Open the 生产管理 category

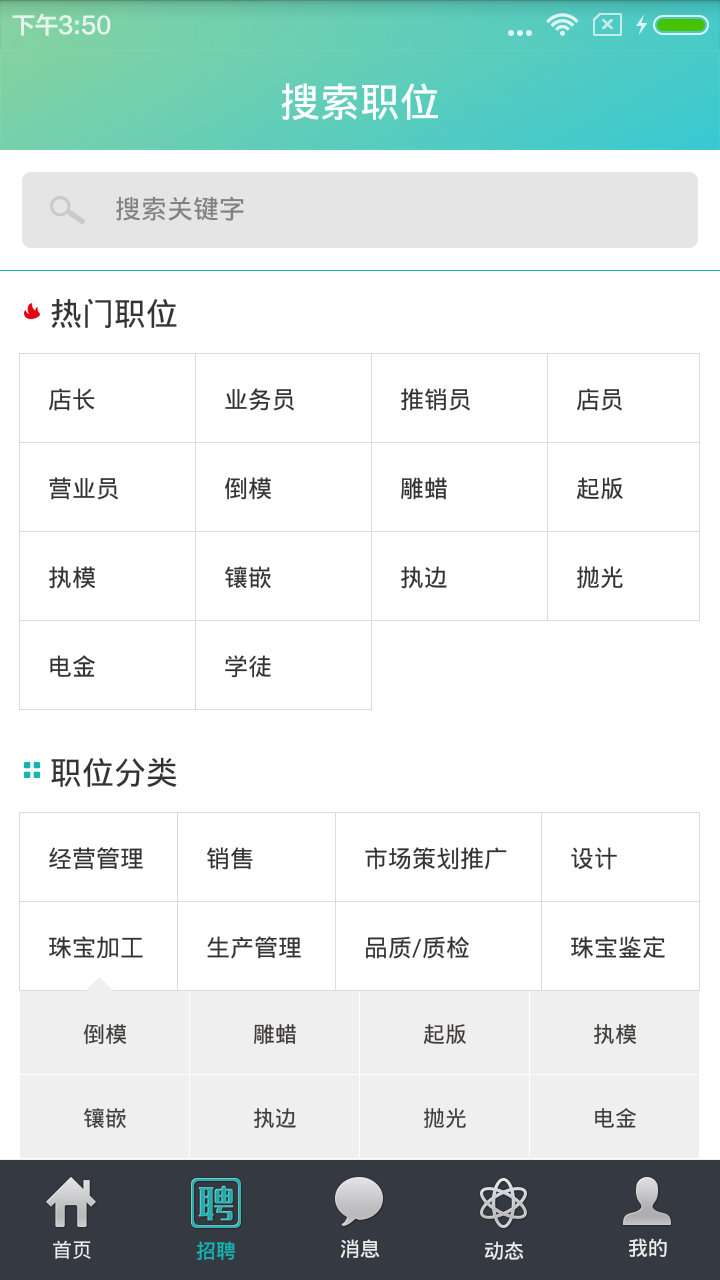point(257,946)
